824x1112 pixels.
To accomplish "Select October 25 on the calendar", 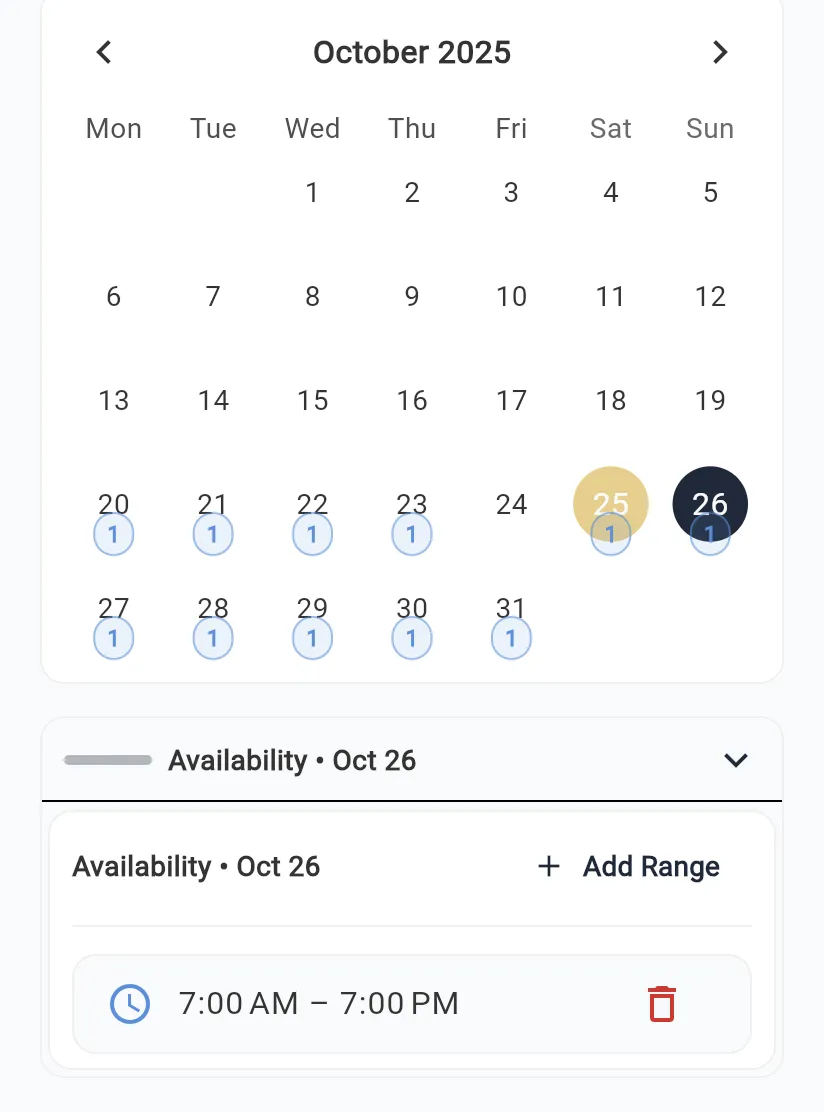I will point(611,504).
